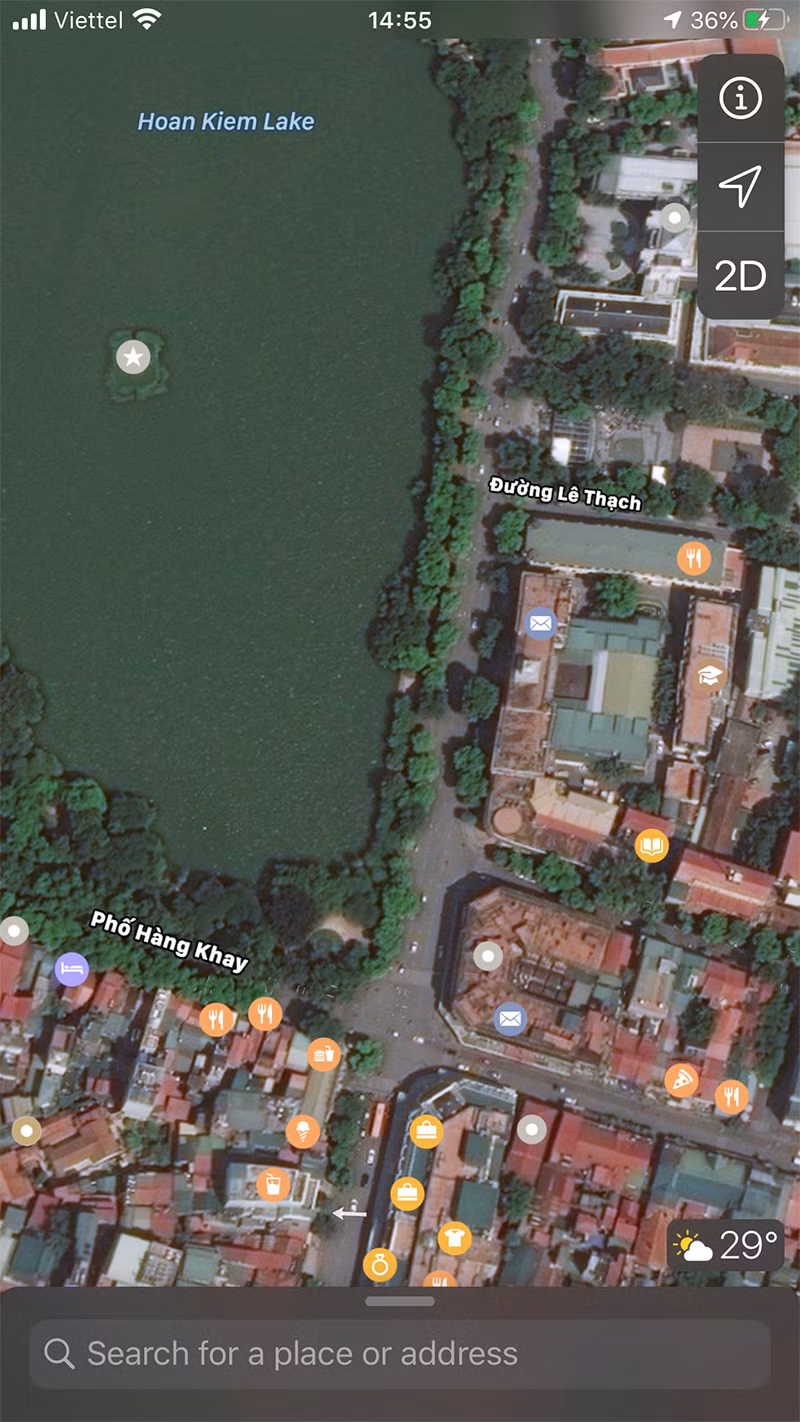Open the weather widget showing 29 degrees
The width and height of the screenshot is (800, 1422).
[x=725, y=1247]
